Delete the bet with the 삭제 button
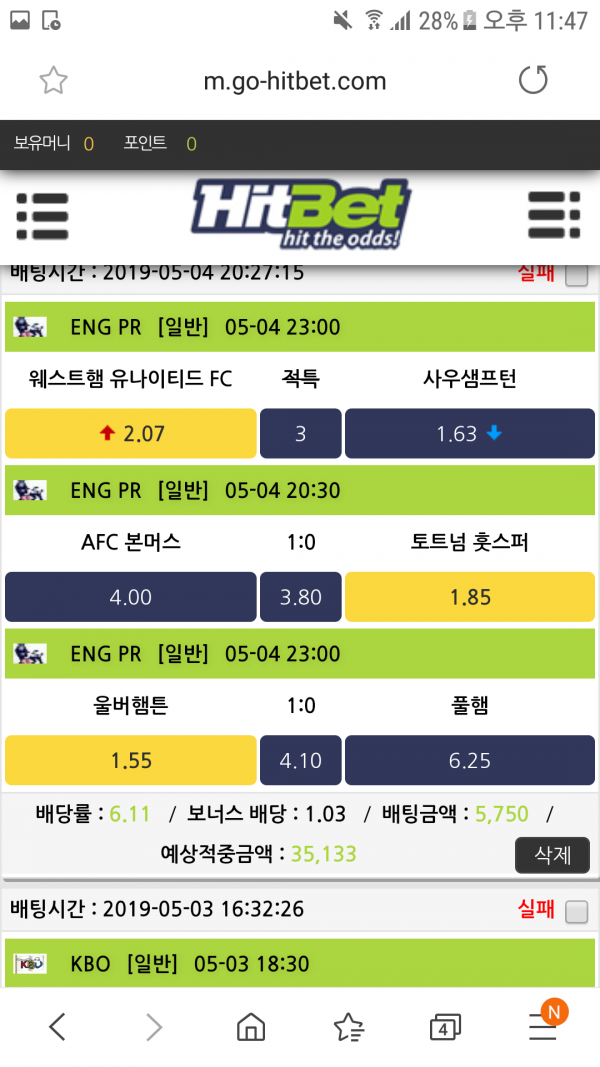Image resolution: width=600 pixels, height=1067 pixels. coord(552,855)
